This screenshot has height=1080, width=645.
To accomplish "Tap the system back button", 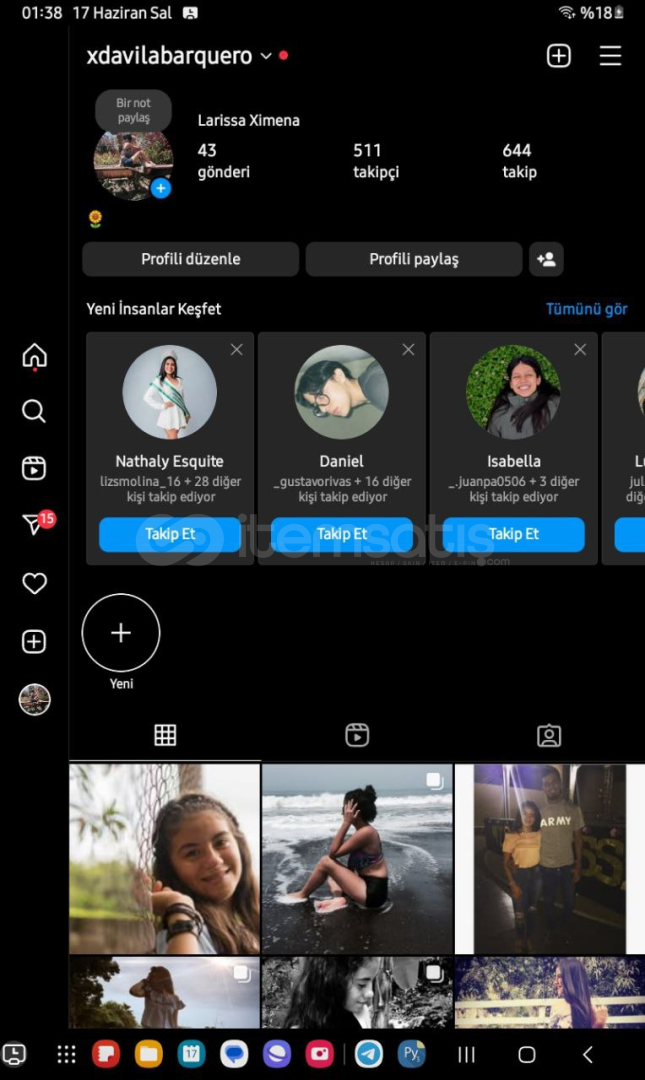I will click(588, 1055).
